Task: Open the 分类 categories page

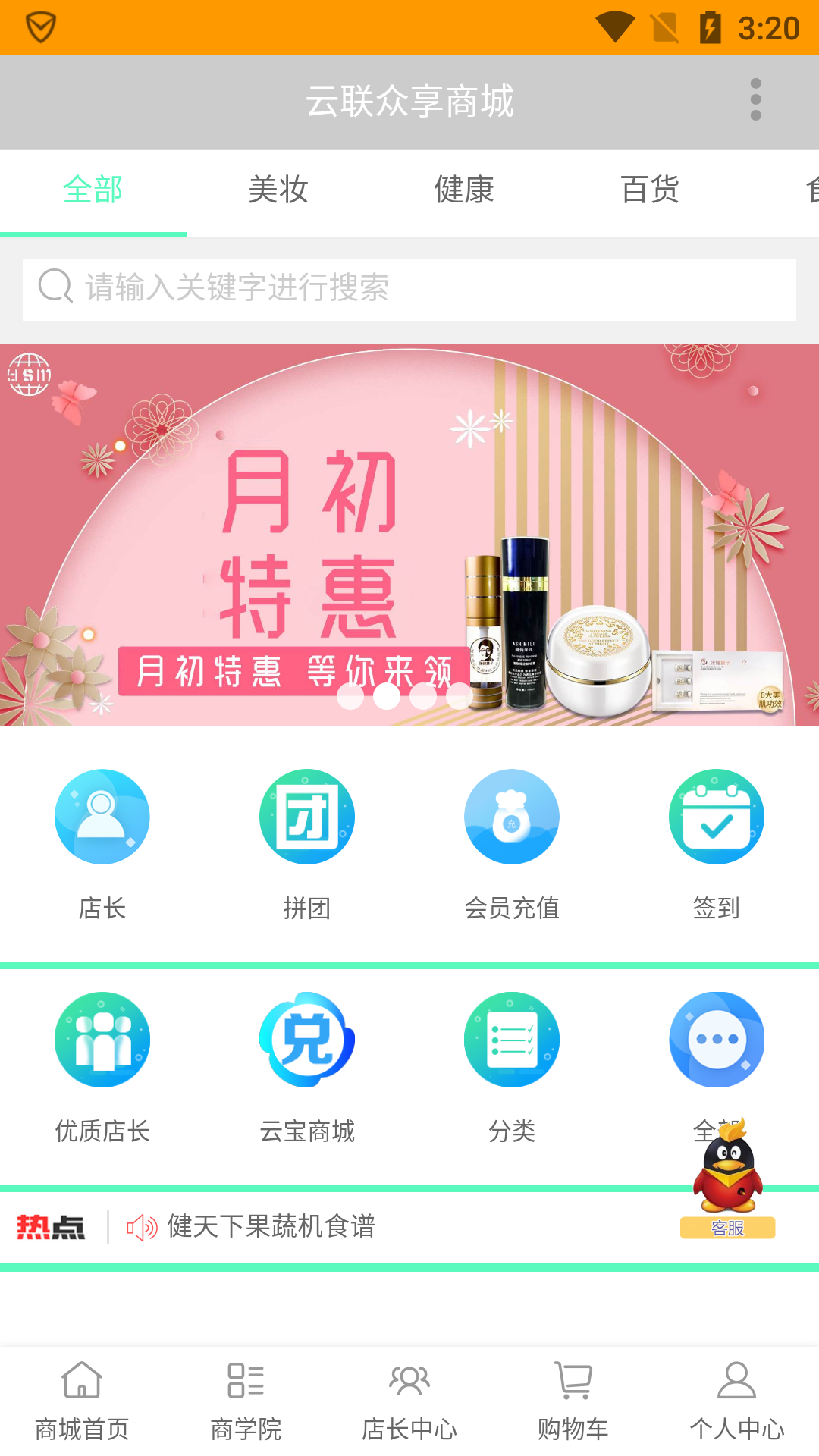Action: pos(512,1066)
